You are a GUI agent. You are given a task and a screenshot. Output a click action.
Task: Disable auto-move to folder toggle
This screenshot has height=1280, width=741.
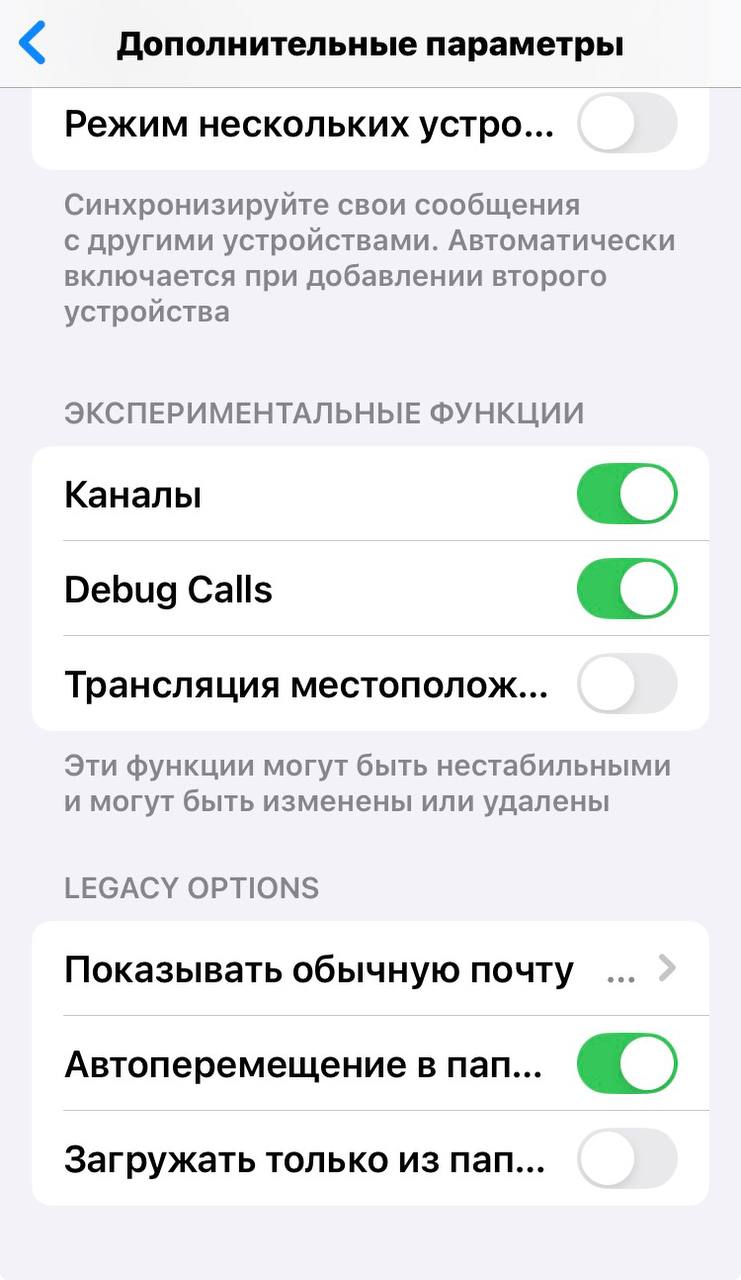[x=627, y=1063]
